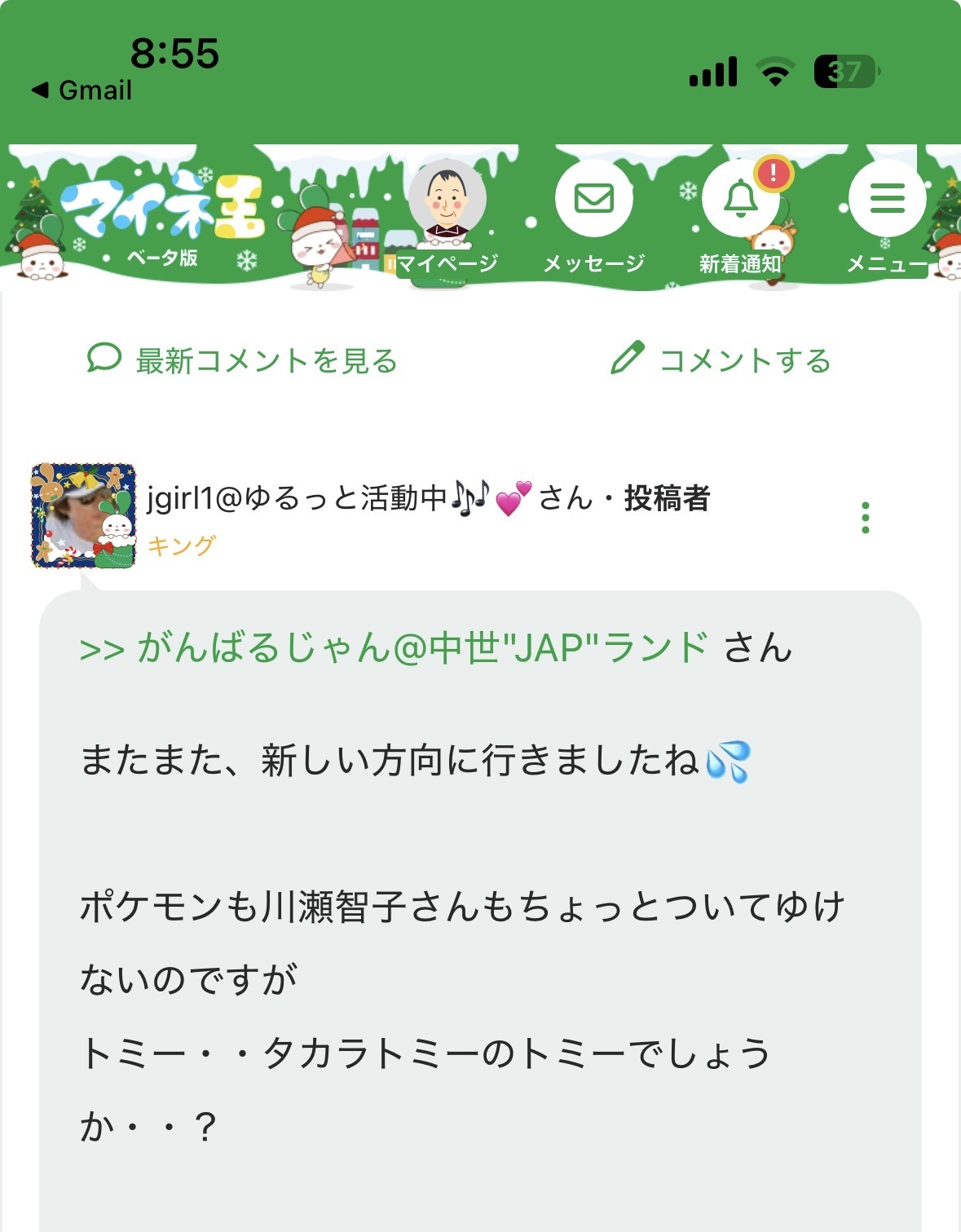Open the three-dot options on jgirl1's comment
The height and width of the screenshot is (1232, 961).
[x=865, y=518]
